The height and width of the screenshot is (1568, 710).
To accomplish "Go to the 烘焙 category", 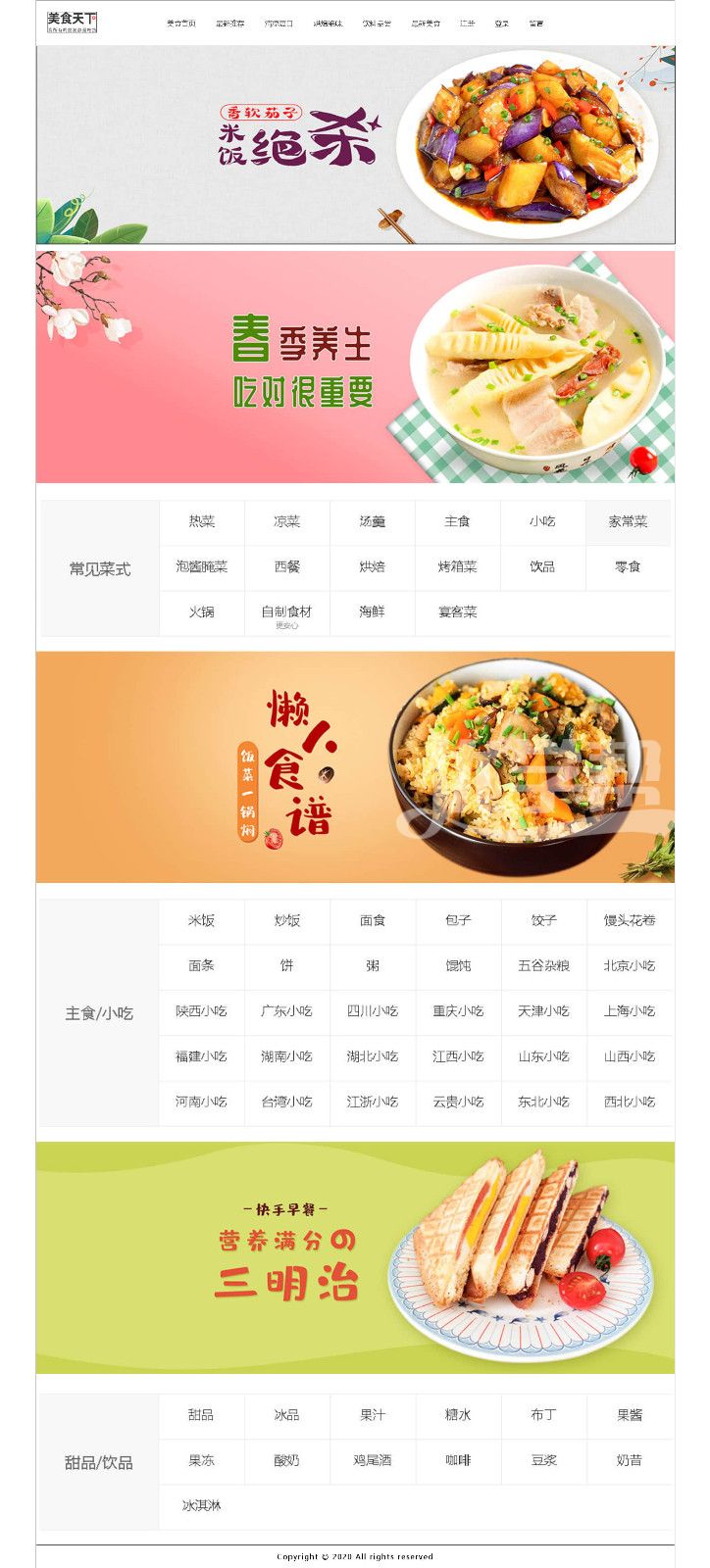I will click(x=373, y=566).
